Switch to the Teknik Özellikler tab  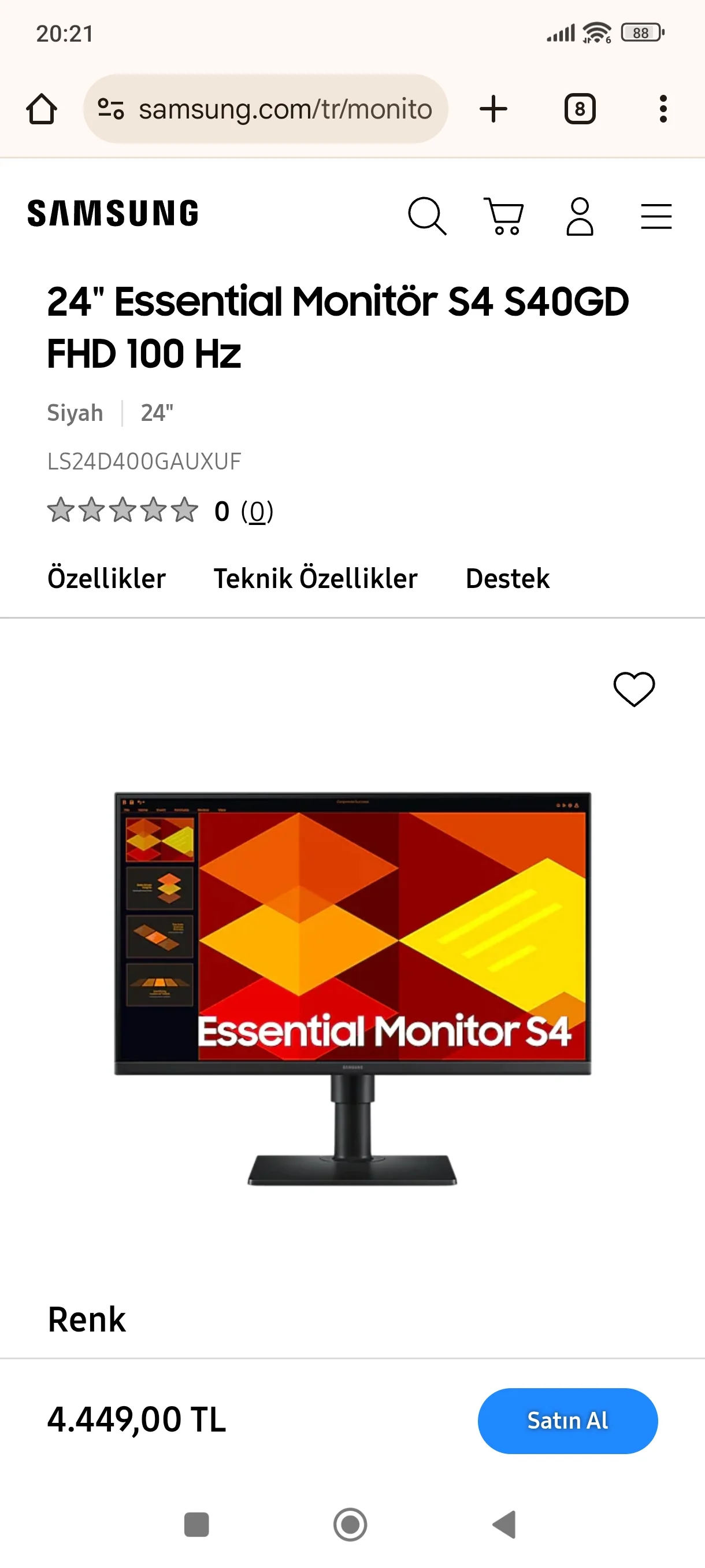pos(315,578)
